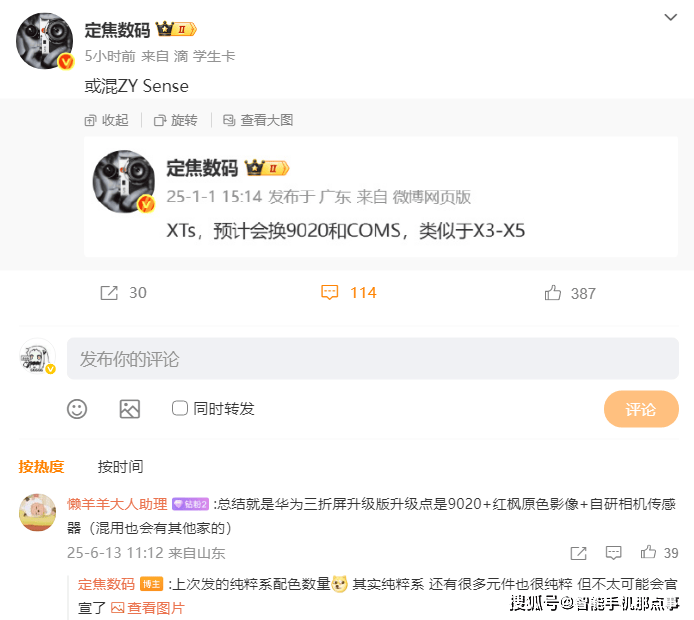Open 懒羊羊大人助理's profile
The image size is (694, 620).
click(x=117, y=503)
